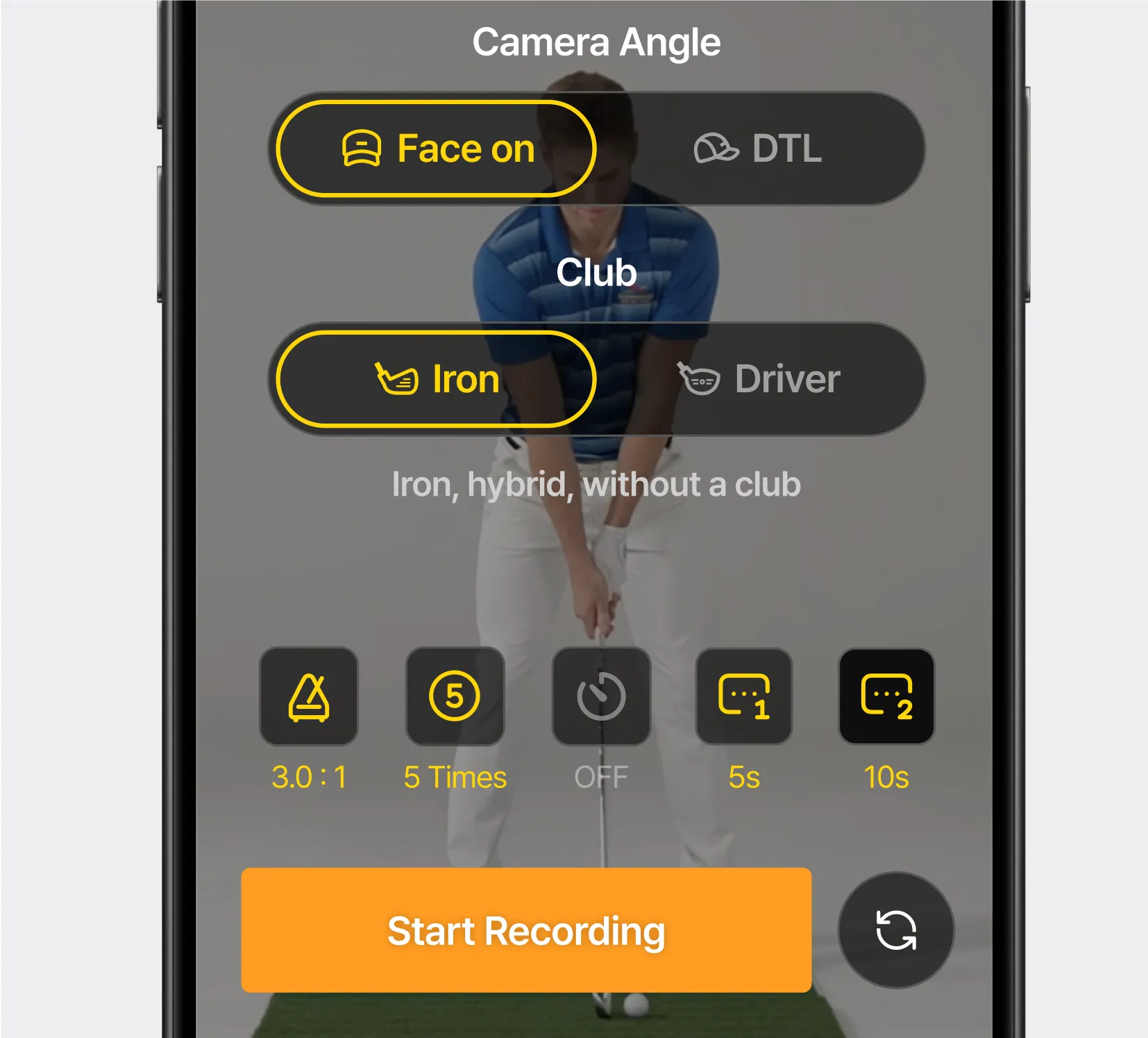1148x1038 pixels.
Task: Change the 5 Times repetition count
Action: tap(455, 696)
